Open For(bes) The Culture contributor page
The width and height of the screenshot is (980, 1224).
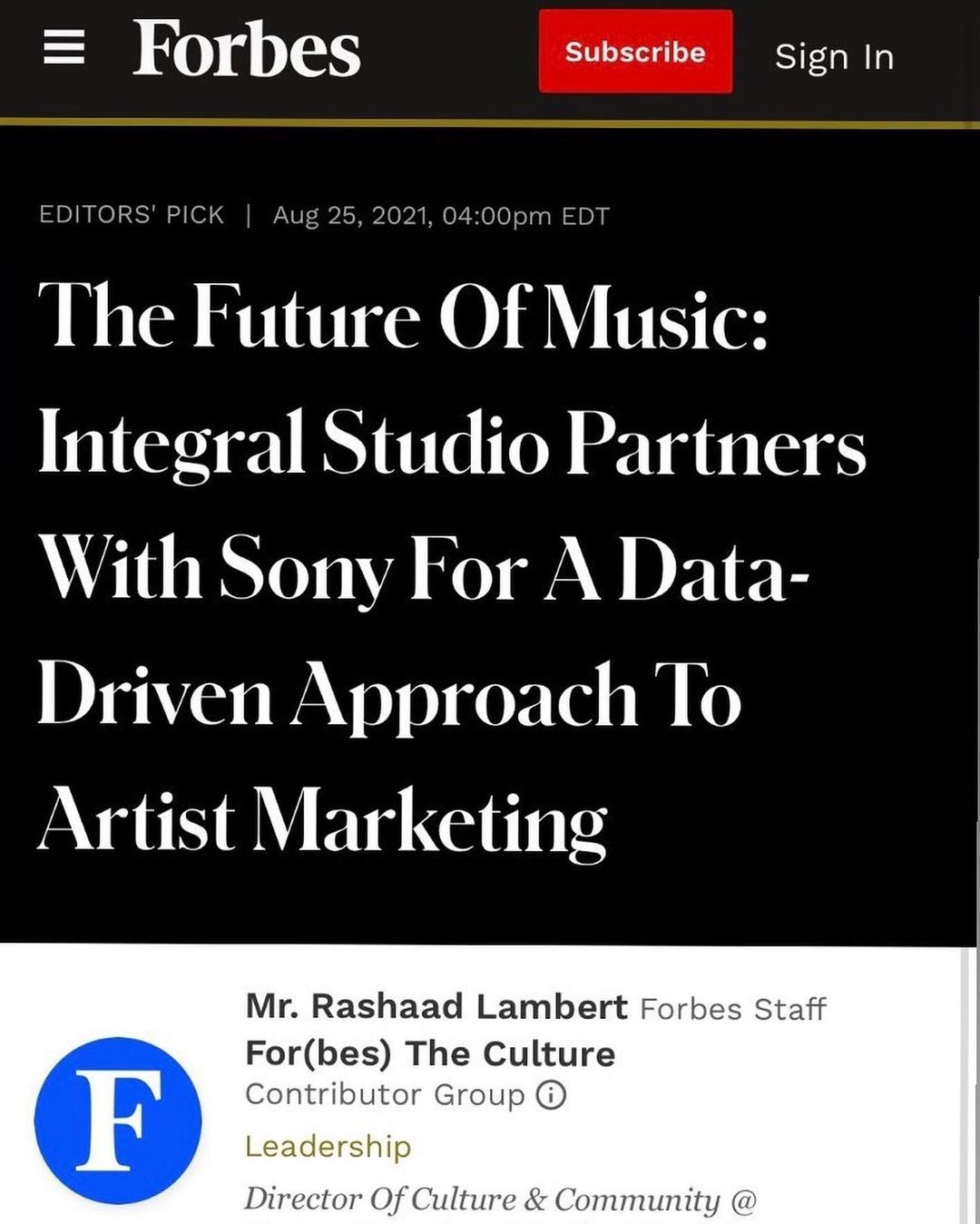(x=430, y=1053)
